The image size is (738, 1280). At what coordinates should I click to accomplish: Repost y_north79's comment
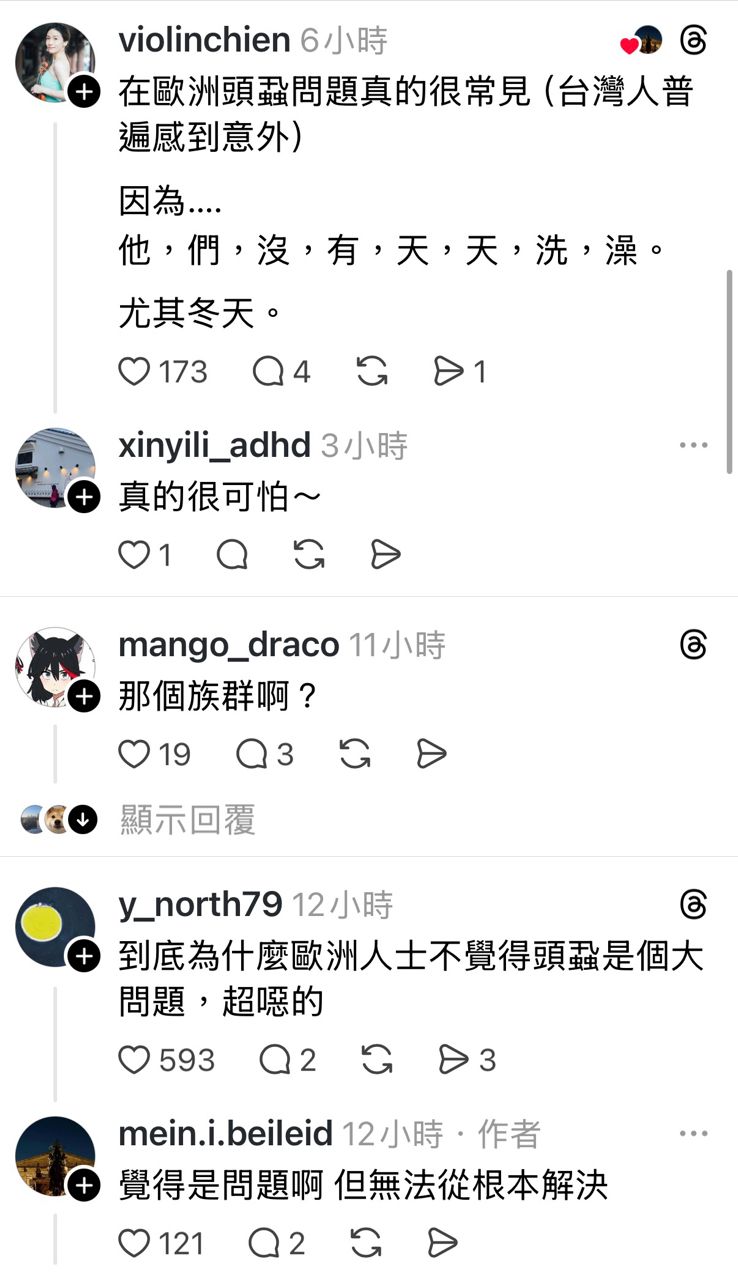(x=377, y=1059)
